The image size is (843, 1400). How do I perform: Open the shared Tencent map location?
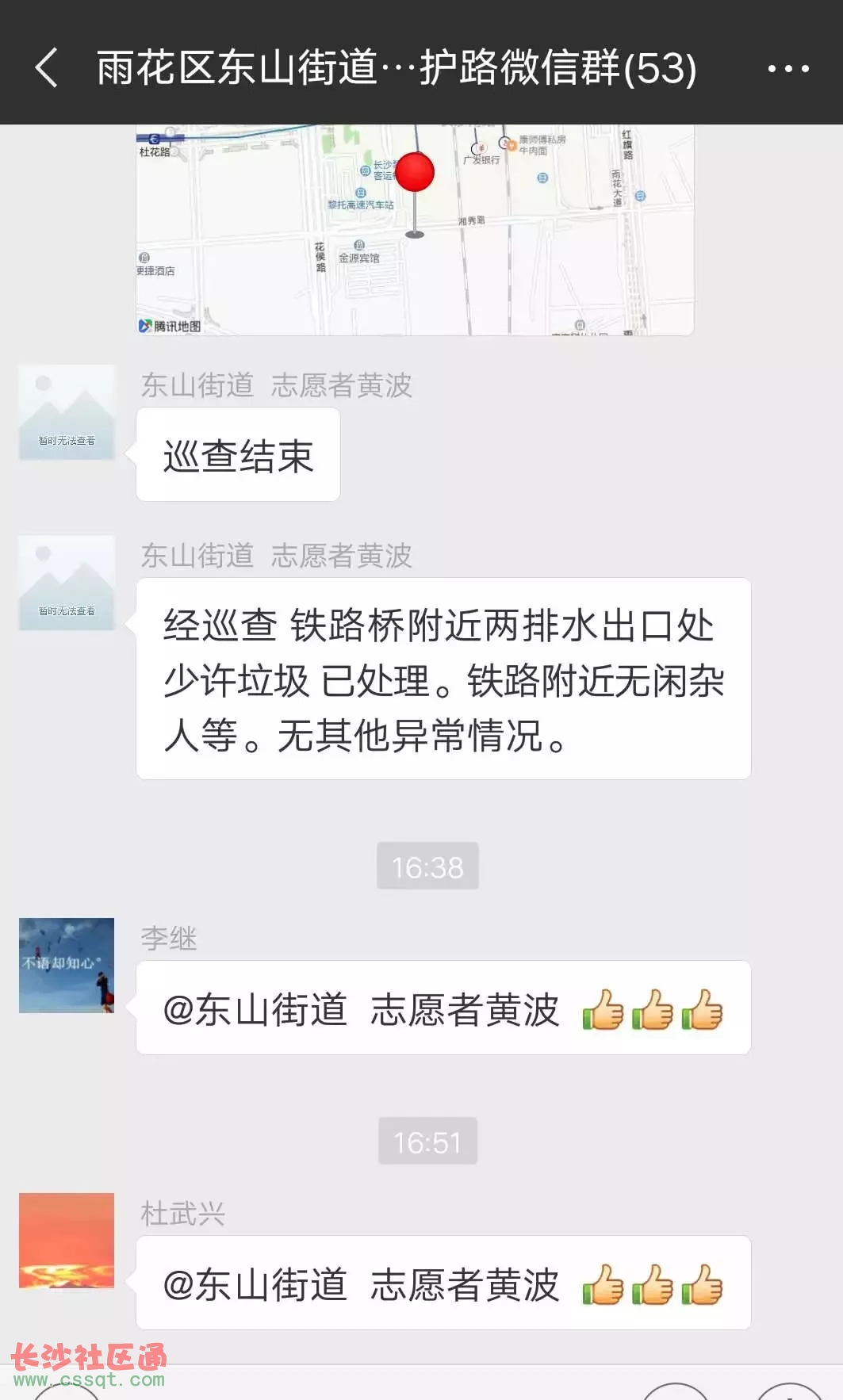415,230
